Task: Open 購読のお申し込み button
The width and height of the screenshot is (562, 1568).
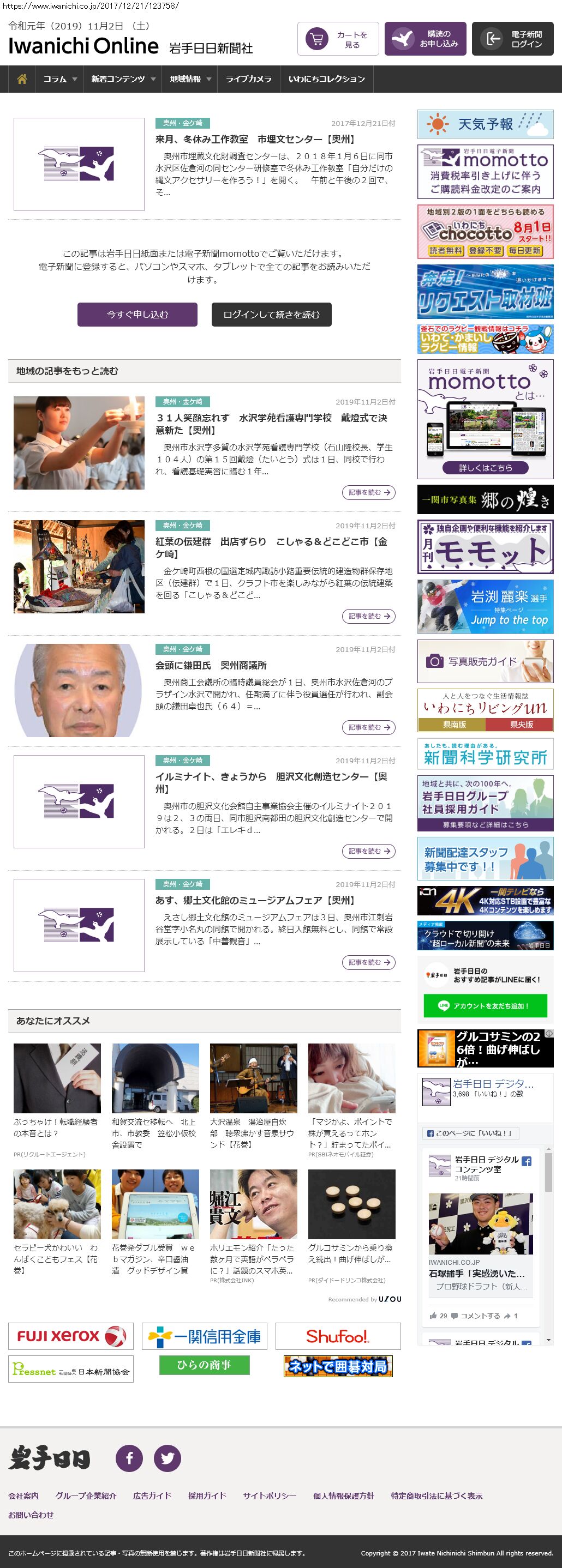Action: (x=425, y=39)
